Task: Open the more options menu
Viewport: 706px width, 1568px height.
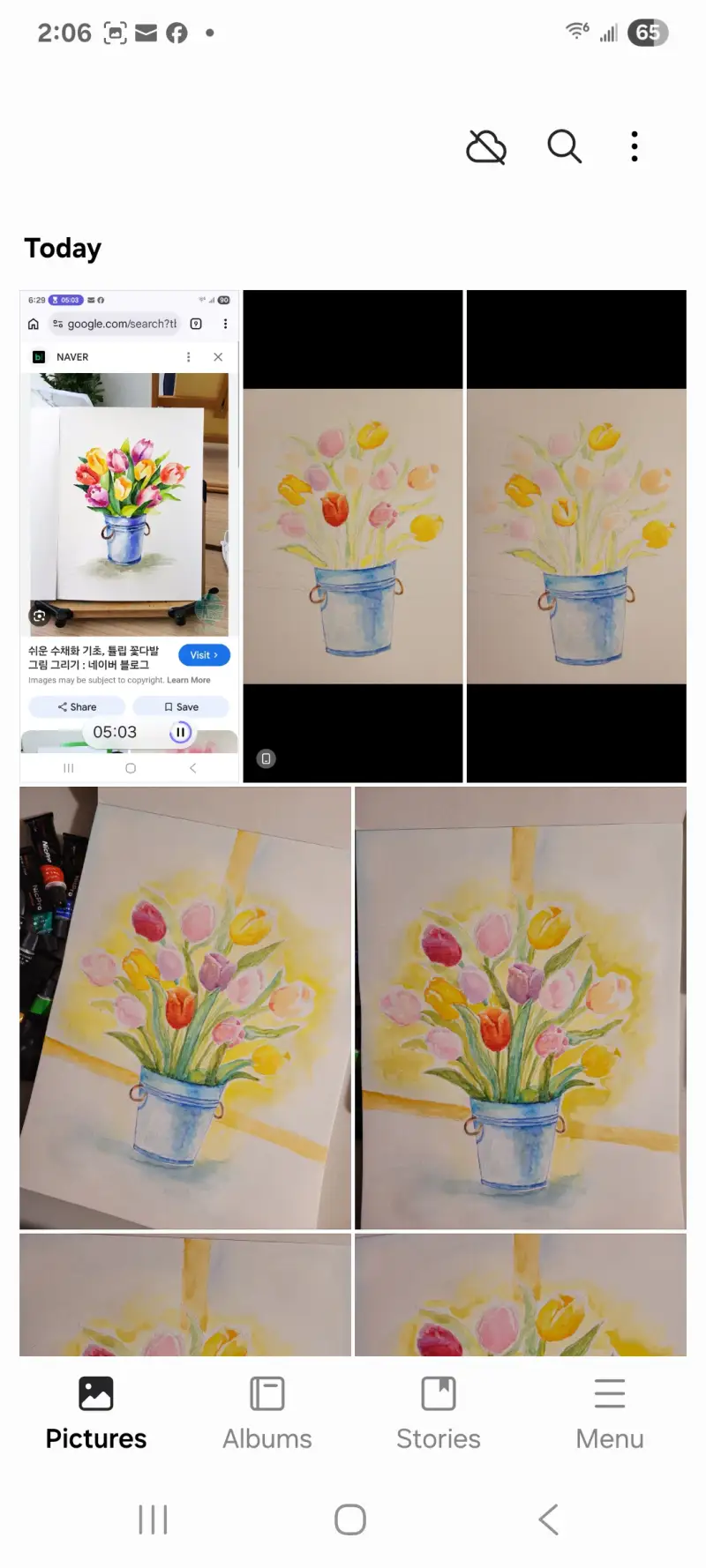Action: (635, 146)
